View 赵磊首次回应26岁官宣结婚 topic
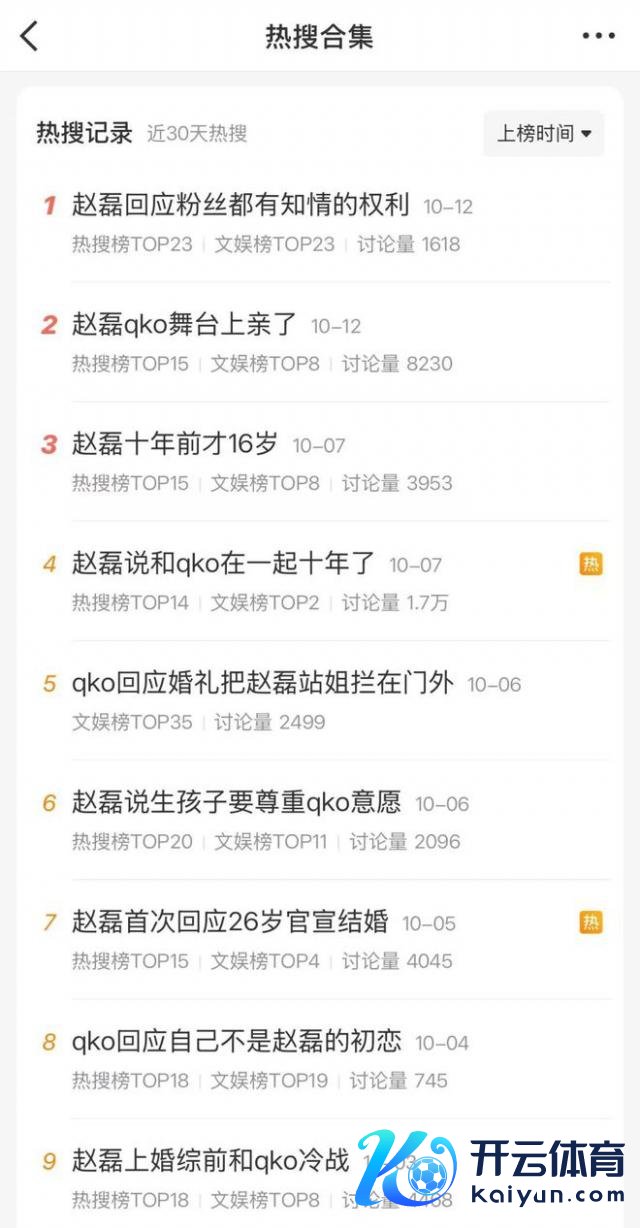 230,922
